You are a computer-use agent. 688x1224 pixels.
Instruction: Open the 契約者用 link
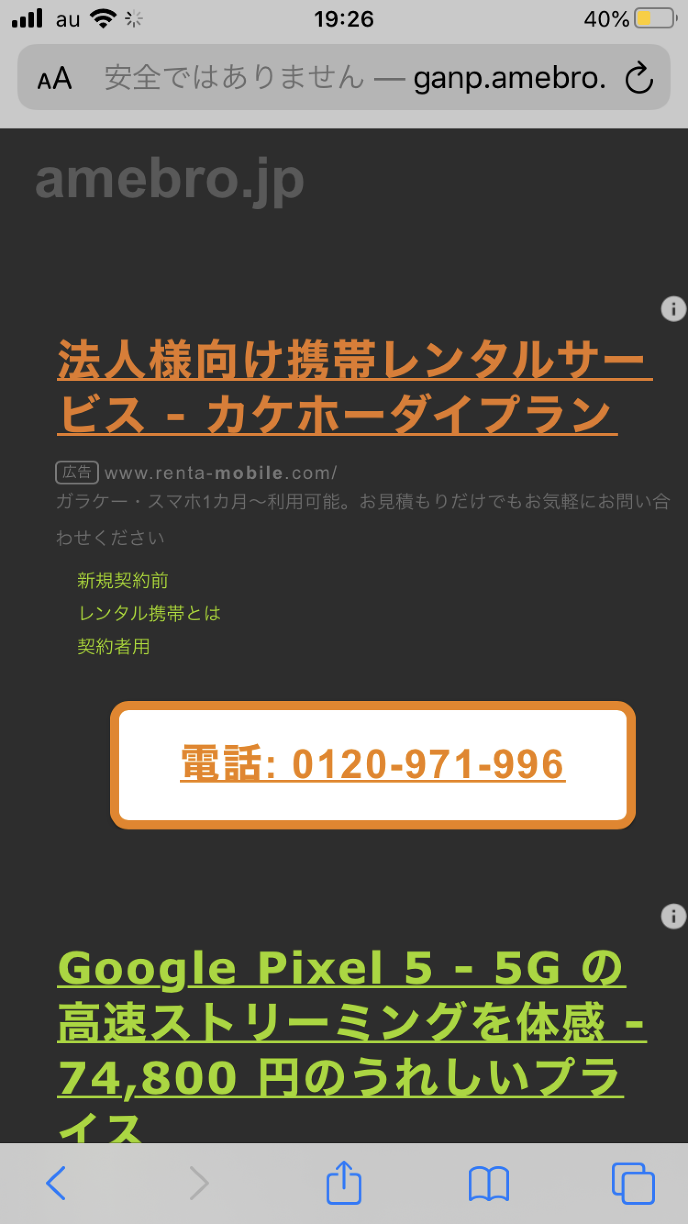point(113,646)
